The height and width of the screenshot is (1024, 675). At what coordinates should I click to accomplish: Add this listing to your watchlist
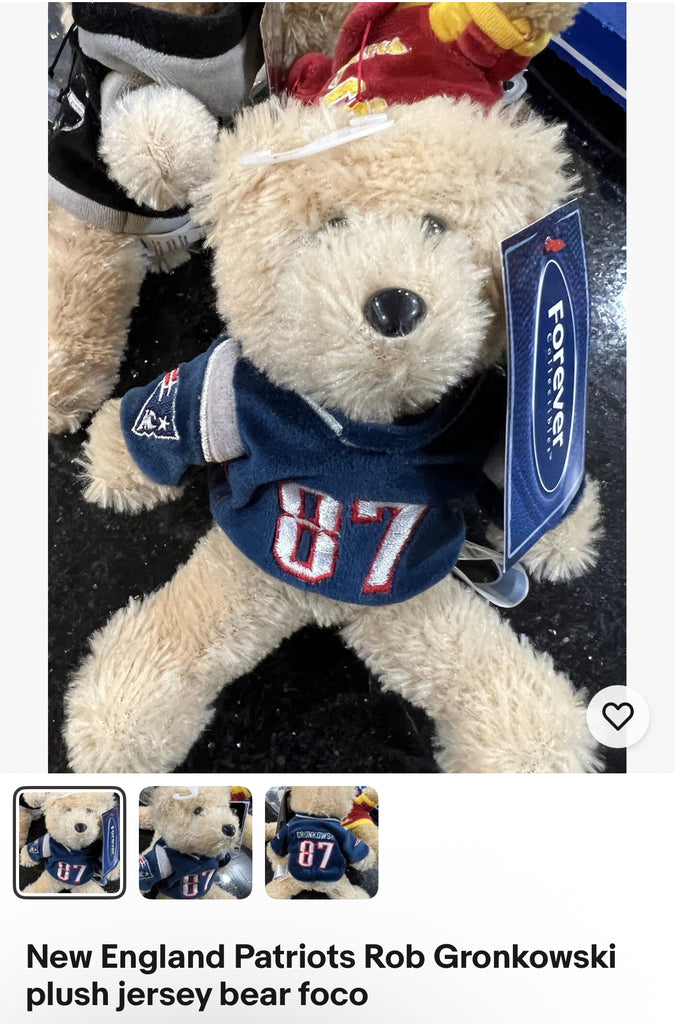pos(617,716)
